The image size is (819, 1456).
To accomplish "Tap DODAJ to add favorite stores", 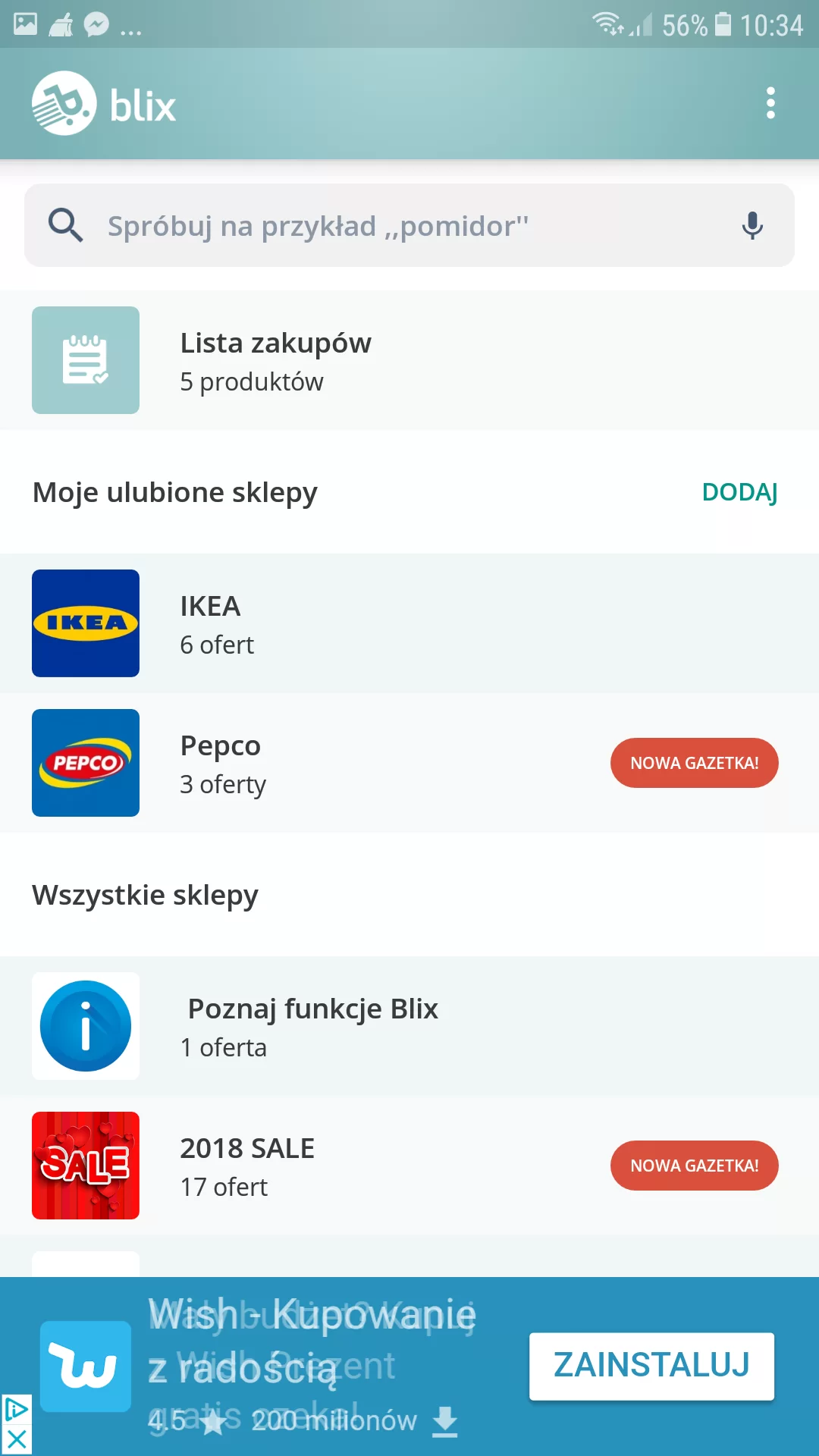I will point(739,492).
